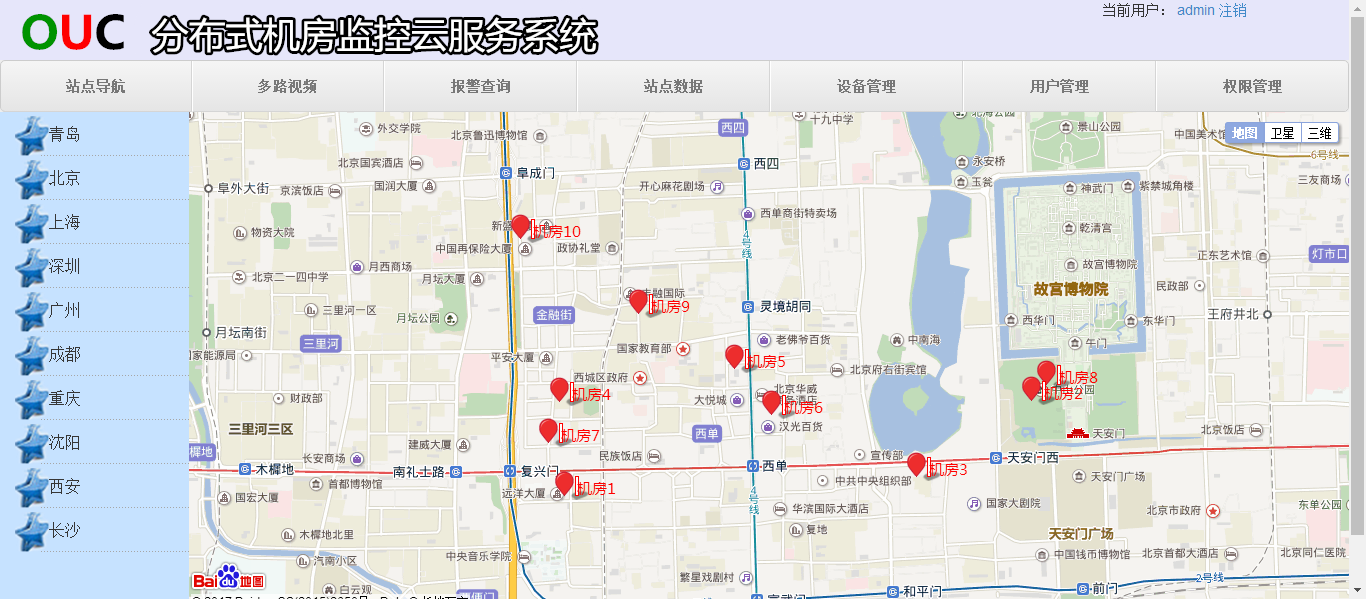Click the 注销 logout link
The height and width of the screenshot is (599, 1366).
pos(1232,11)
